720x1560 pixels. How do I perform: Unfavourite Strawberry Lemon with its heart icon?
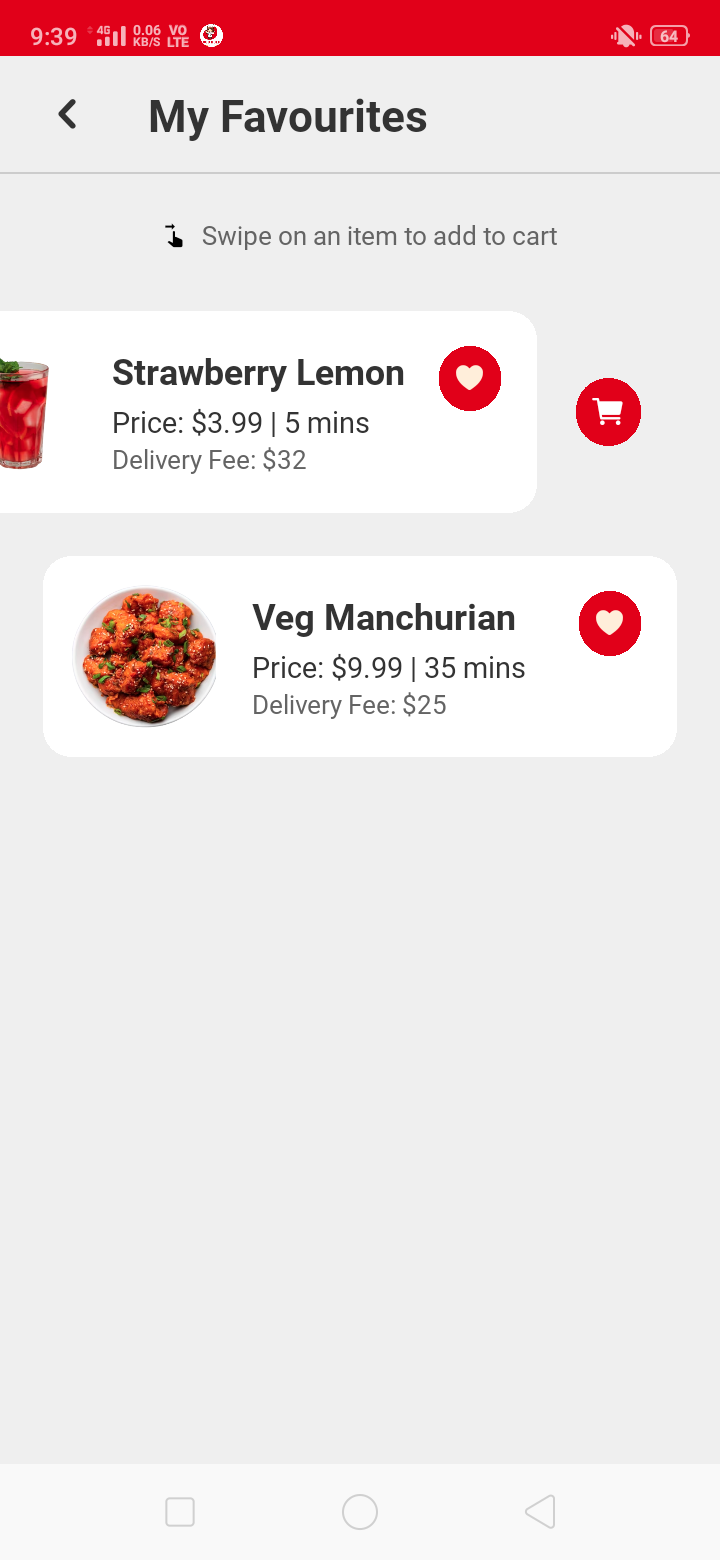click(470, 378)
